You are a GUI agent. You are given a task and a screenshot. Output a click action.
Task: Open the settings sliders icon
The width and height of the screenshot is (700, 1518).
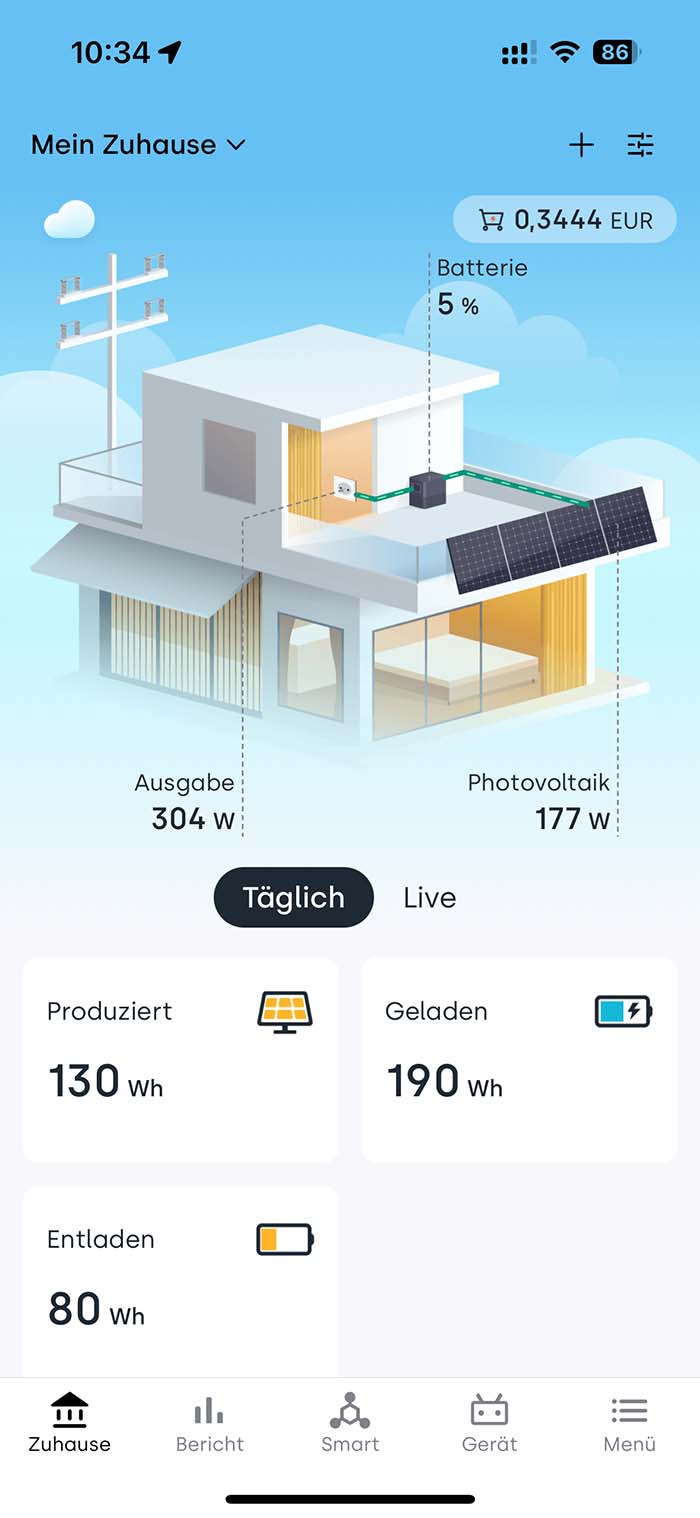pyautogui.click(x=640, y=145)
